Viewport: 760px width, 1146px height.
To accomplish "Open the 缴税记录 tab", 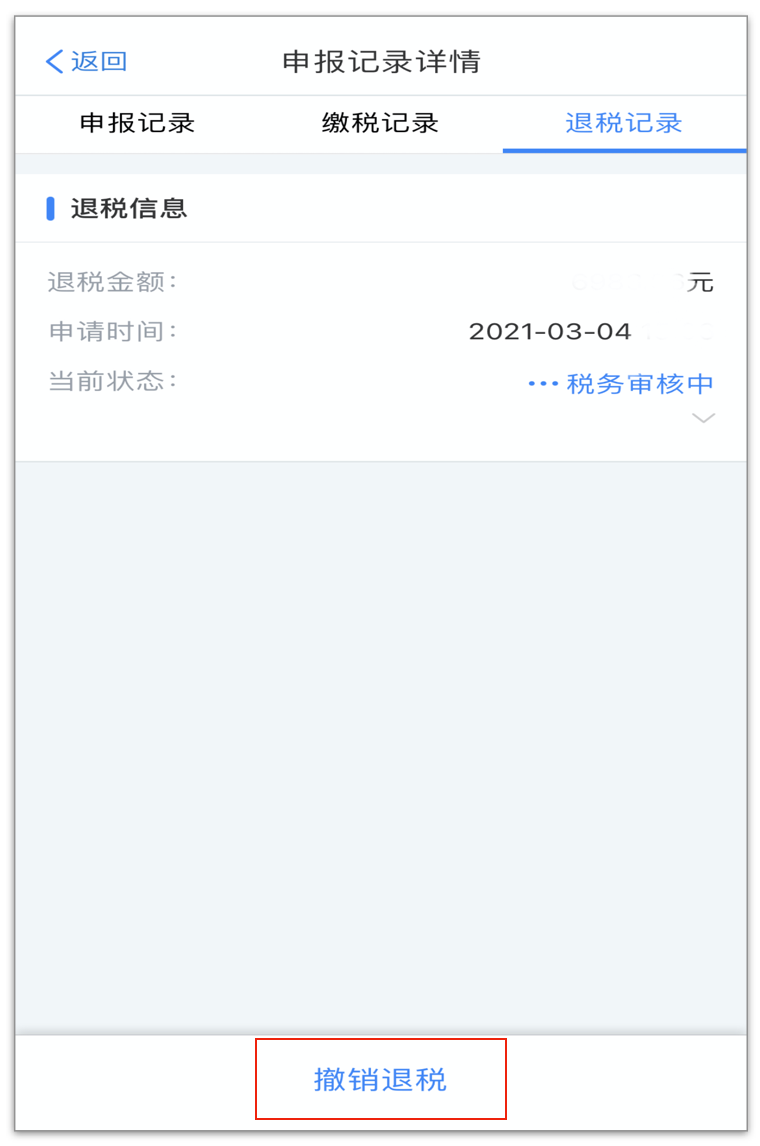I will click(380, 124).
